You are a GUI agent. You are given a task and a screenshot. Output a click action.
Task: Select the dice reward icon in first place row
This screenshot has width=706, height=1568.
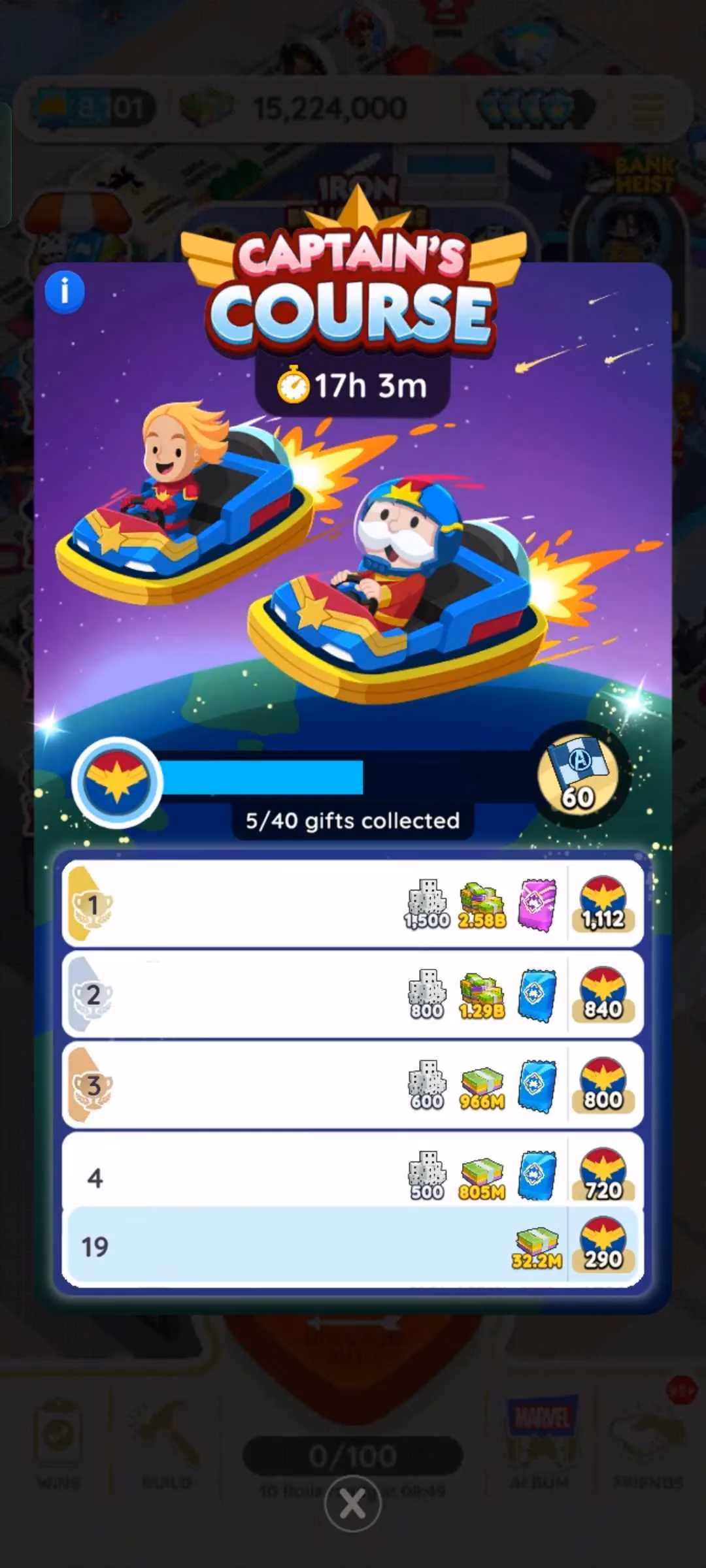(x=426, y=900)
